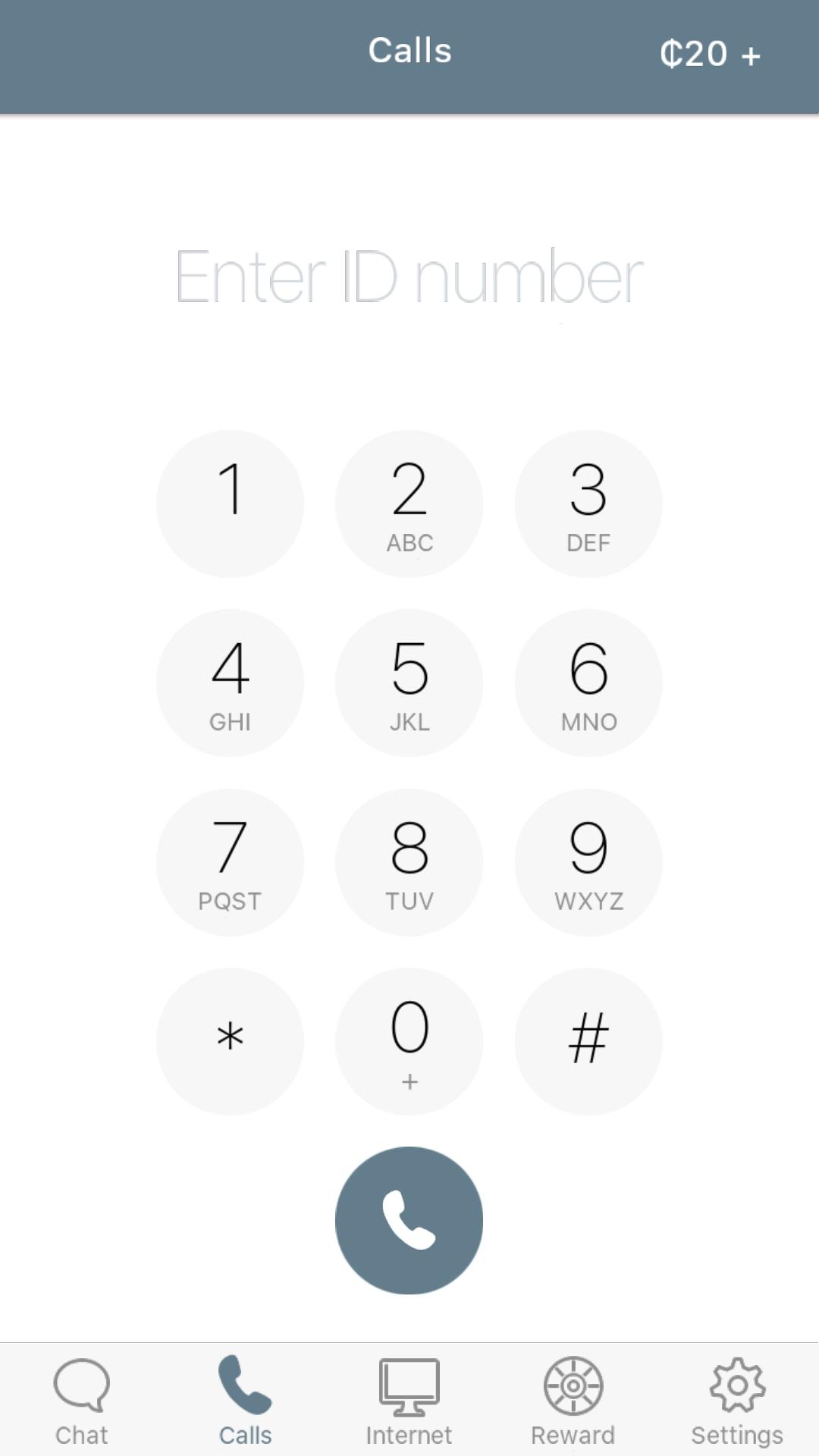Tap the asterisk key

(230, 1041)
